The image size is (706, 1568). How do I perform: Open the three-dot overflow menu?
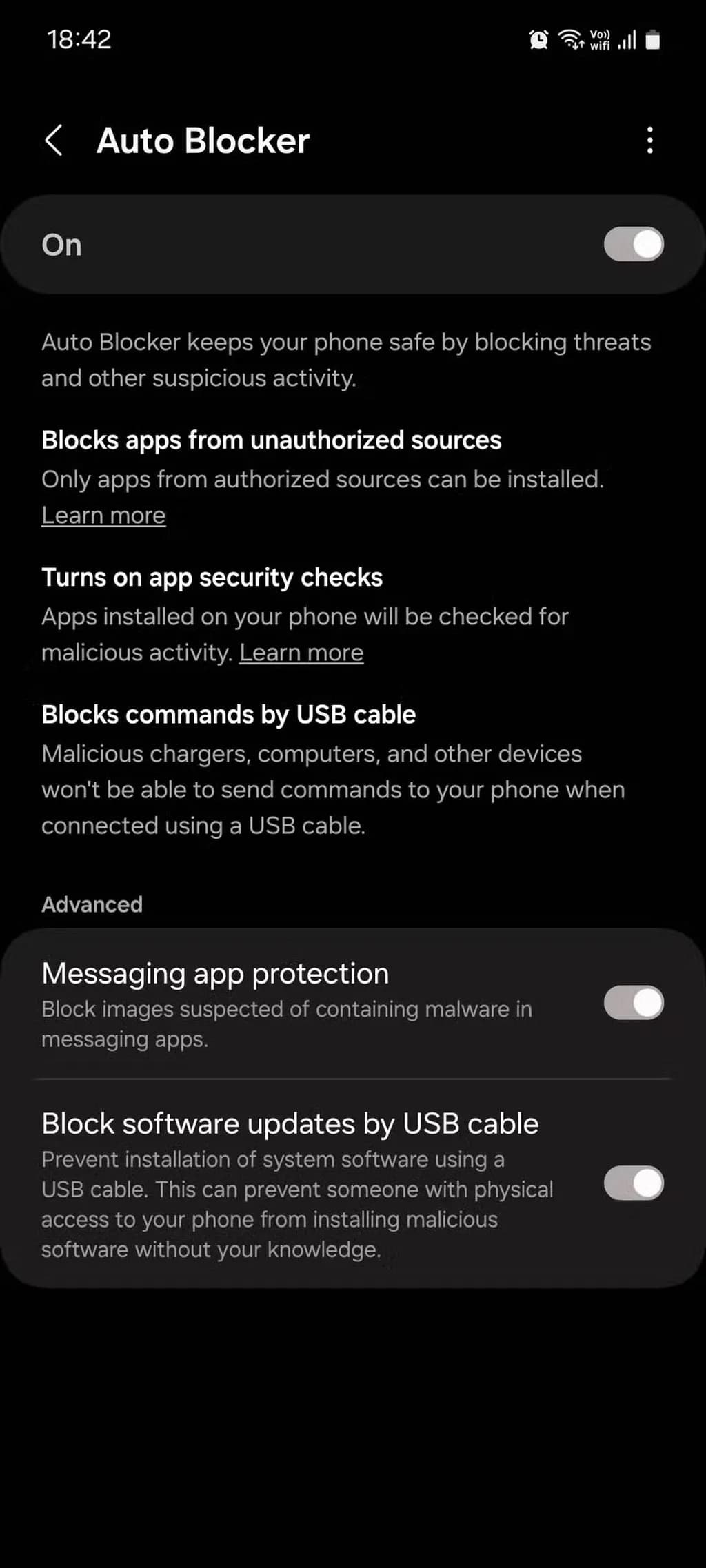649,141
